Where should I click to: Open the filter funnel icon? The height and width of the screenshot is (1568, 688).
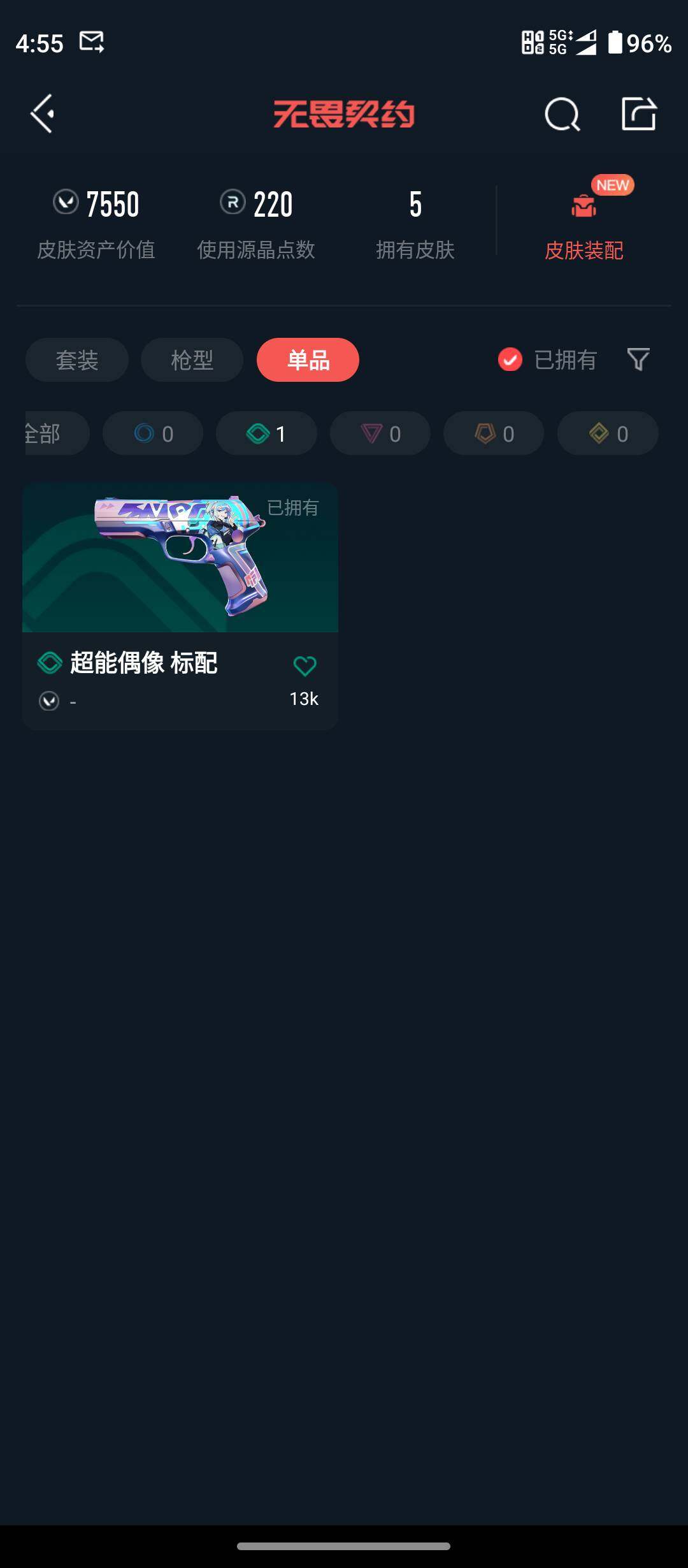pyautogui.click(x=638, y=360)
